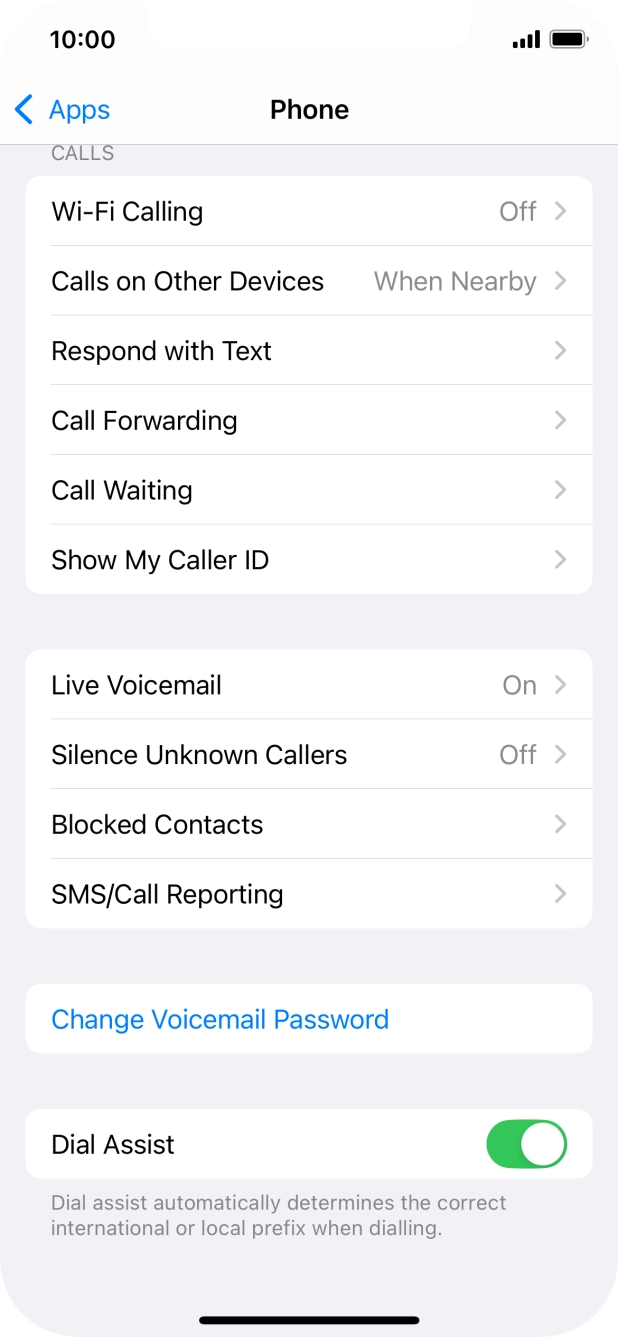The width and height of the screenshot is (618, 1337).
Task: Open Calls on Other Devices
Action: [308, 282]
